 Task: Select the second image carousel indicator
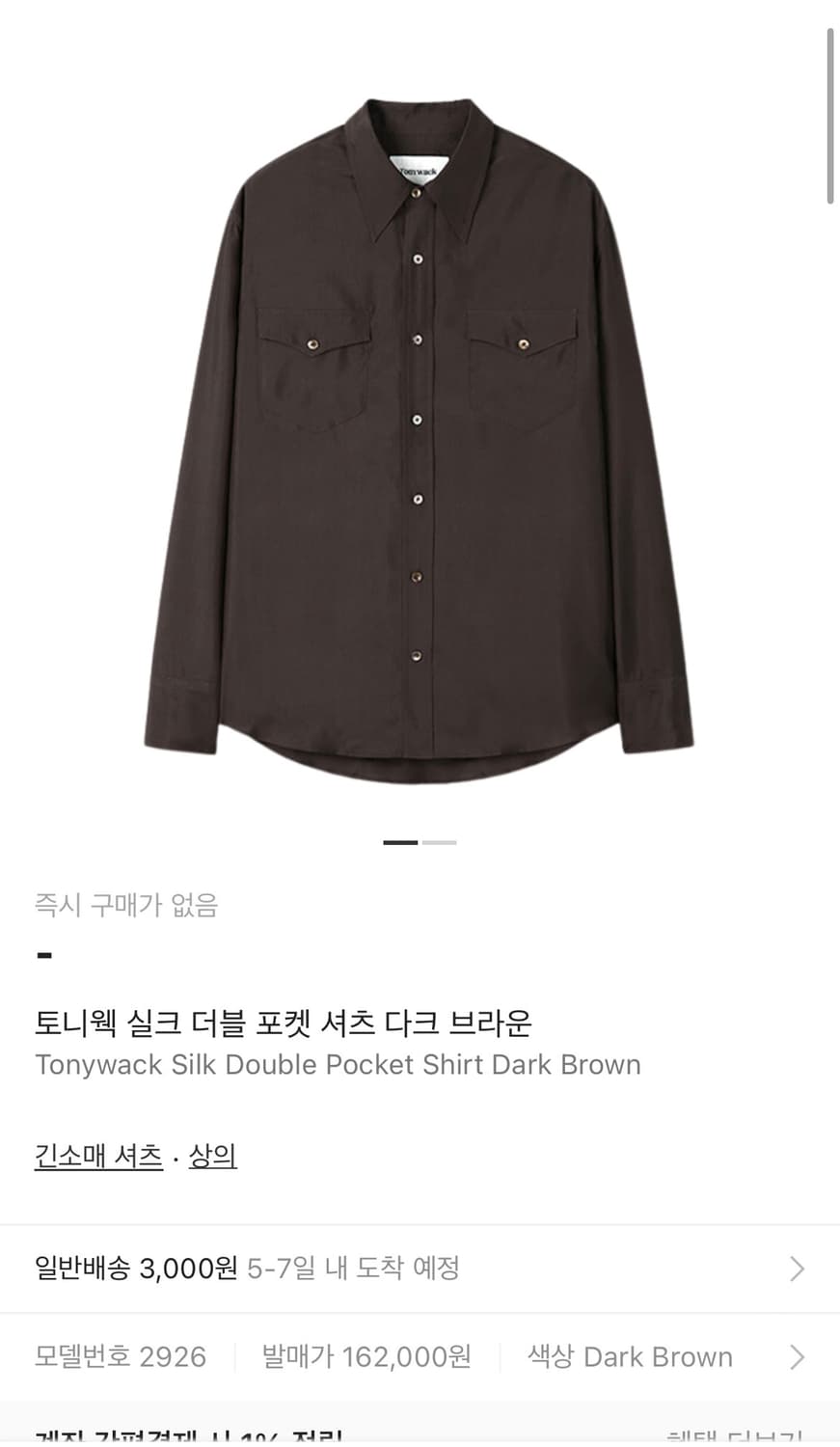(440, 842)
